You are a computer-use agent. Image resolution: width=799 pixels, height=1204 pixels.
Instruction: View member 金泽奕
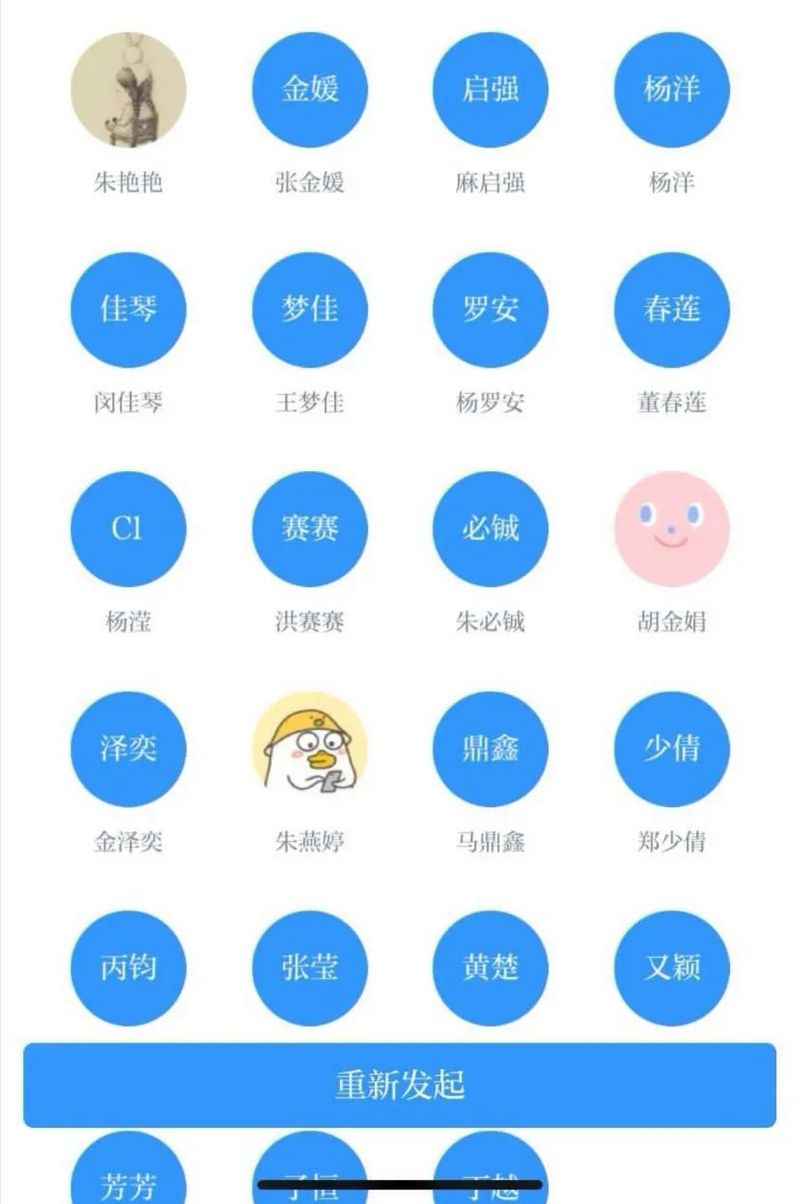(x=128, y=748)
